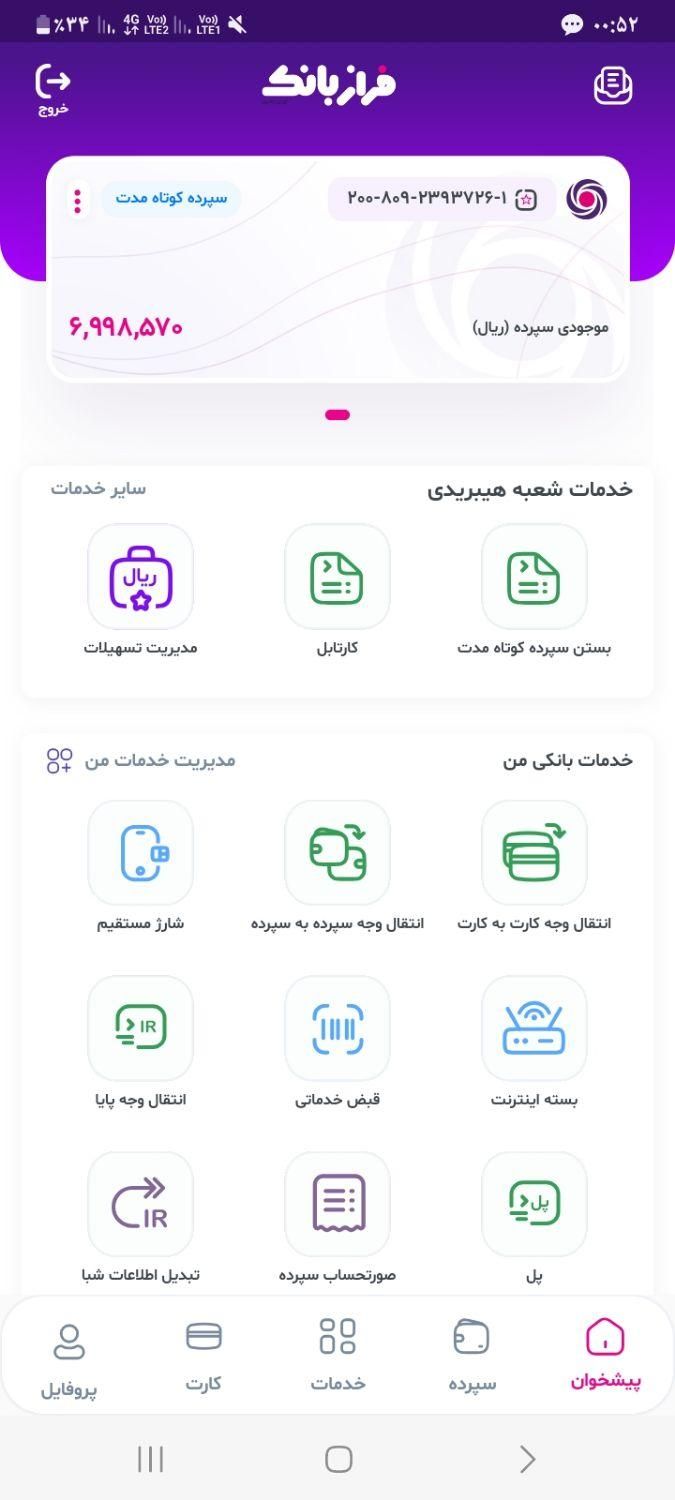The image size is (675, 1500).
Task: Switch to the کارت tab
Action: point(204,1356)
